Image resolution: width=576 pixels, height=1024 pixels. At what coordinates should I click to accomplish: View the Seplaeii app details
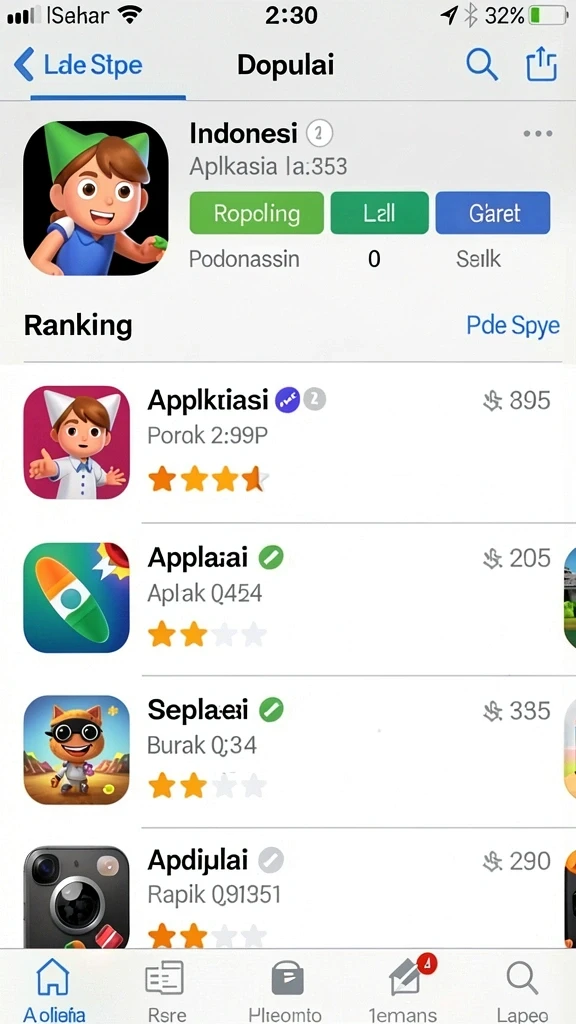point(288,751)
